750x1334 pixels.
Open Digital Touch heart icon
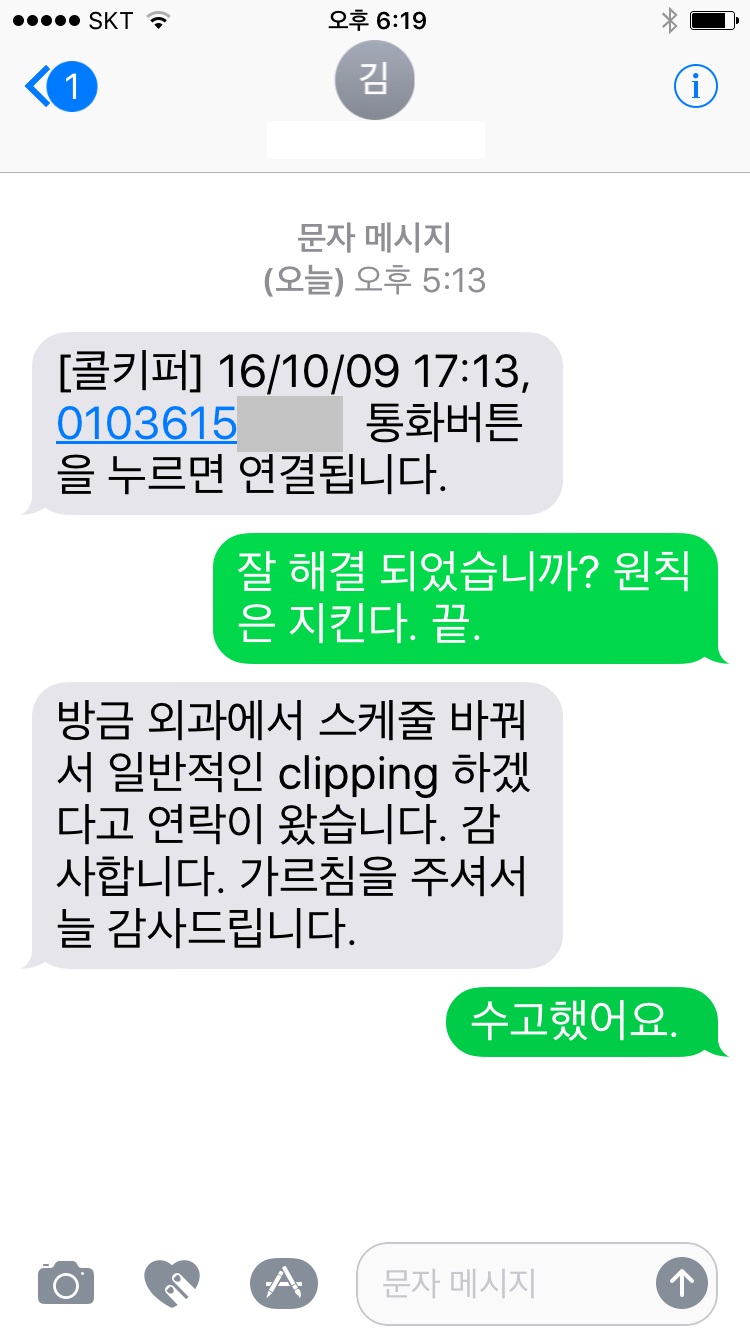tap(172, 1282)
